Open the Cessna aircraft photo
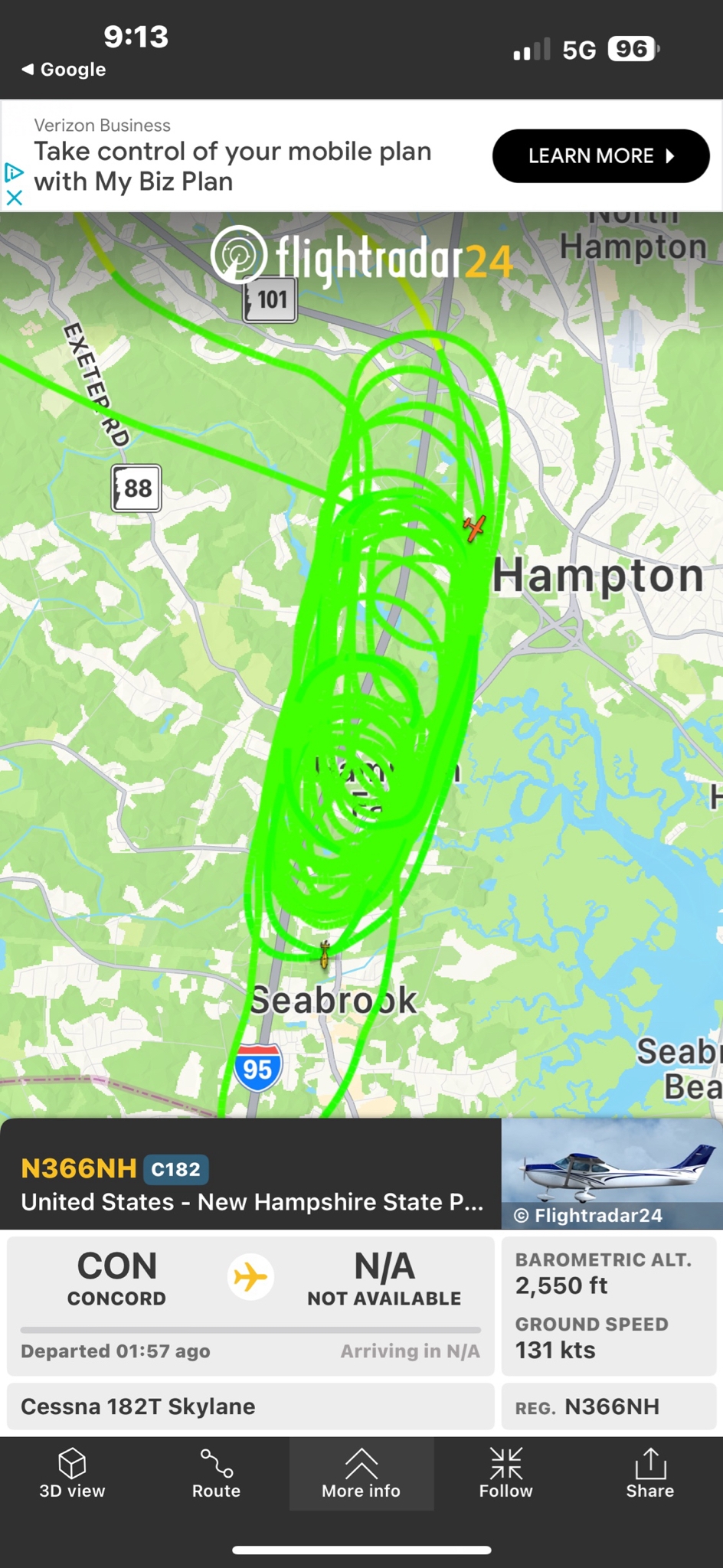Screen dimensions: 723x1568 pyautogui.click(x=611, y=1174)
